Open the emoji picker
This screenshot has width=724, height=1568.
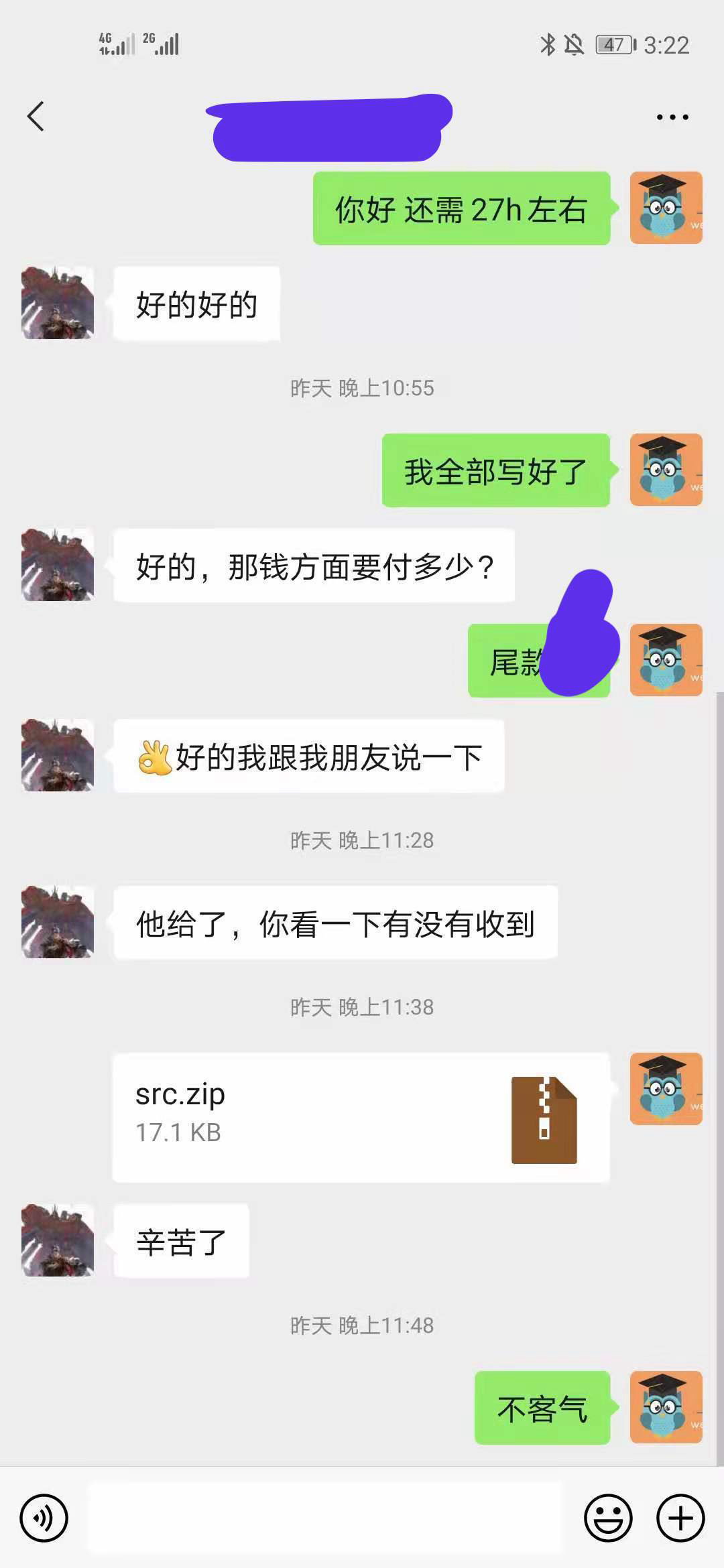coord(608,1518)
